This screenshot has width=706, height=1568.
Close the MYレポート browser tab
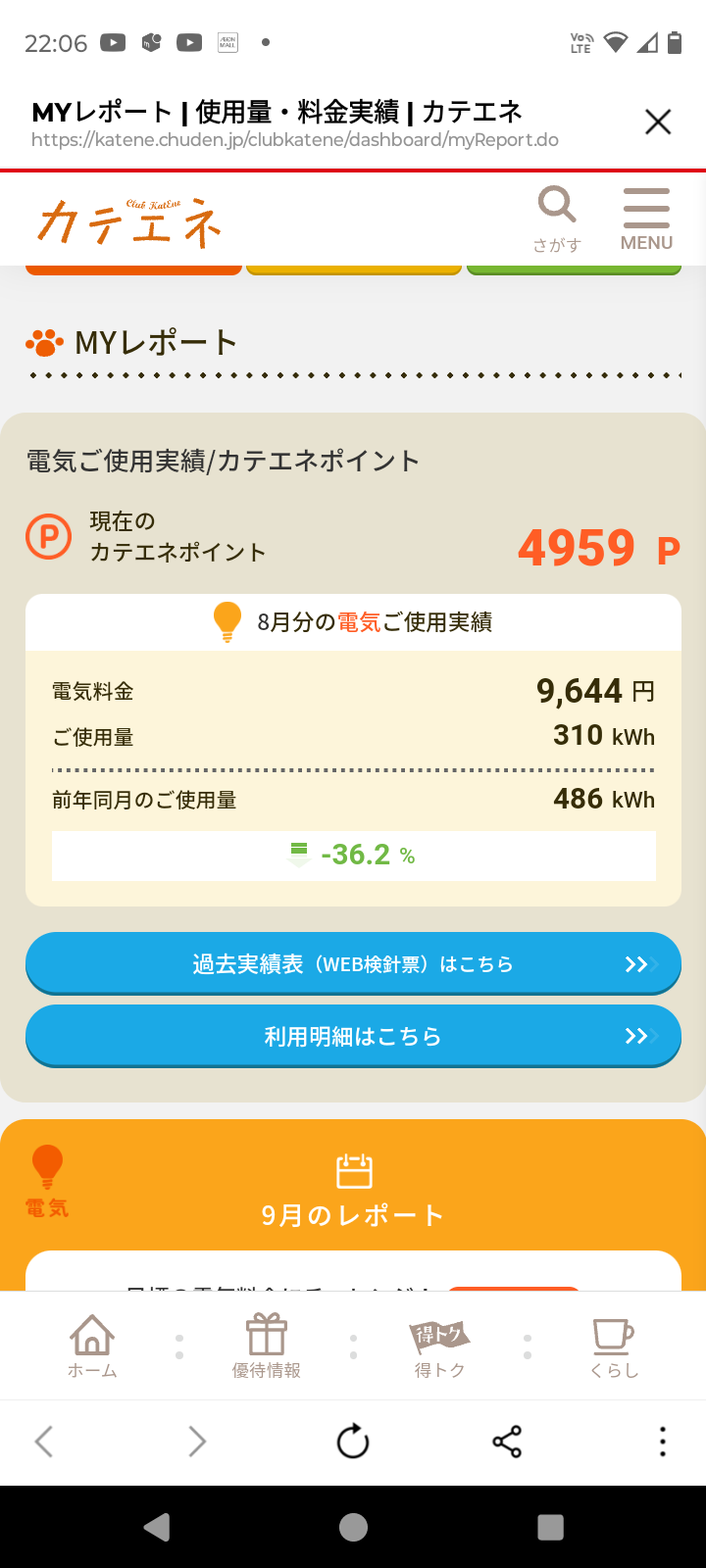click(658, 122)
